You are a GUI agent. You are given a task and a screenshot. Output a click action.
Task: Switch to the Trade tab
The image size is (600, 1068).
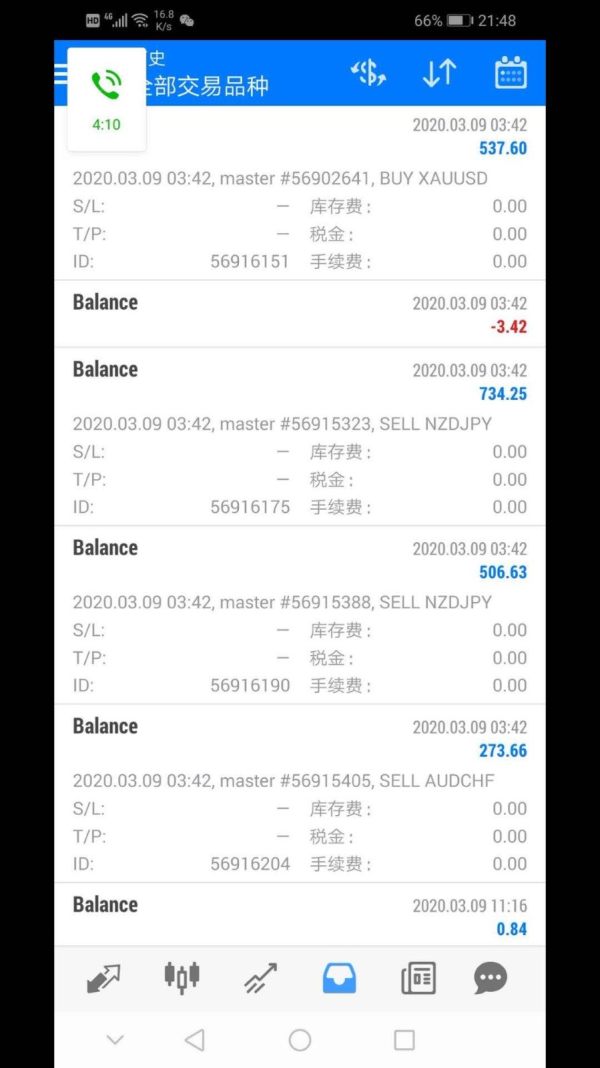click(261, 977)
